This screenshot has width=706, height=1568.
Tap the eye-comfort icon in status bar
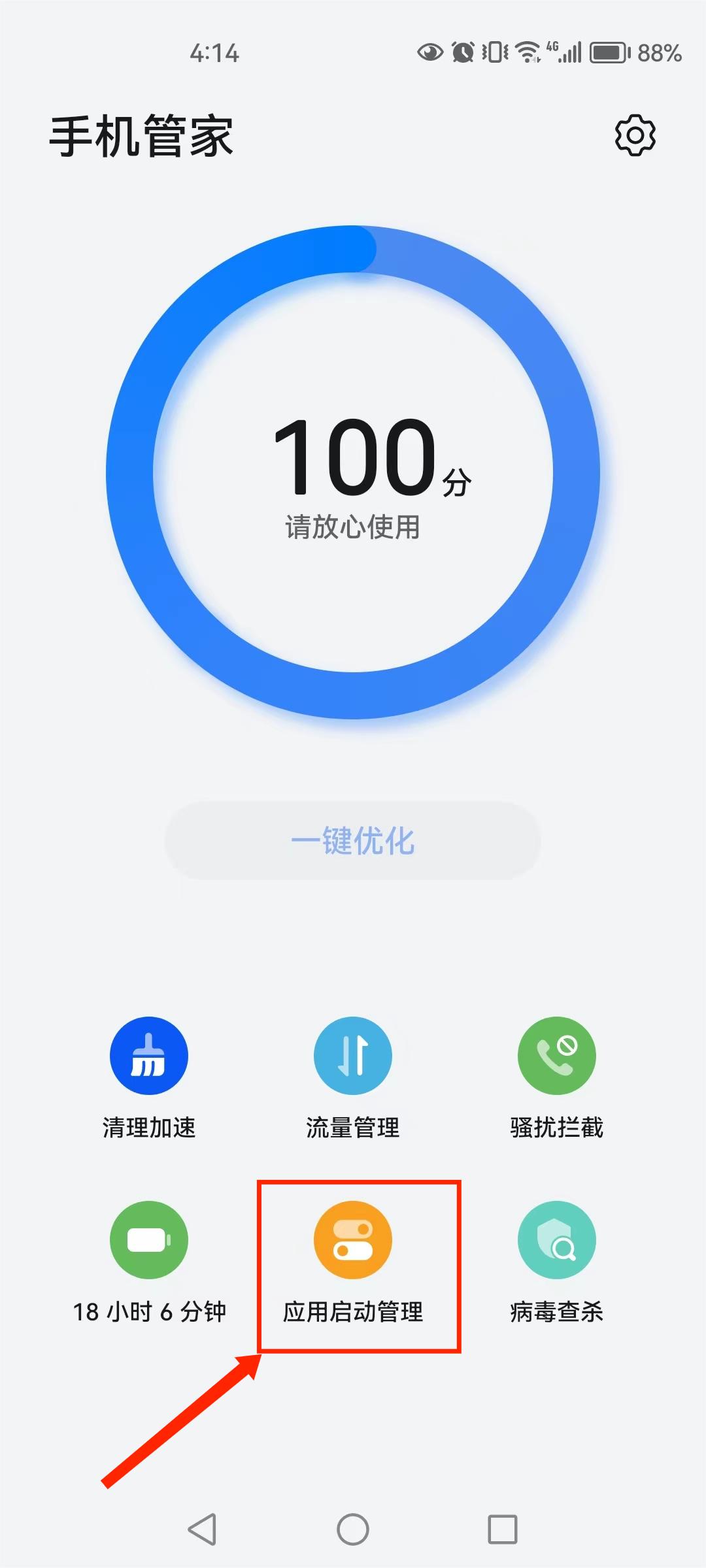pos(433,52)
